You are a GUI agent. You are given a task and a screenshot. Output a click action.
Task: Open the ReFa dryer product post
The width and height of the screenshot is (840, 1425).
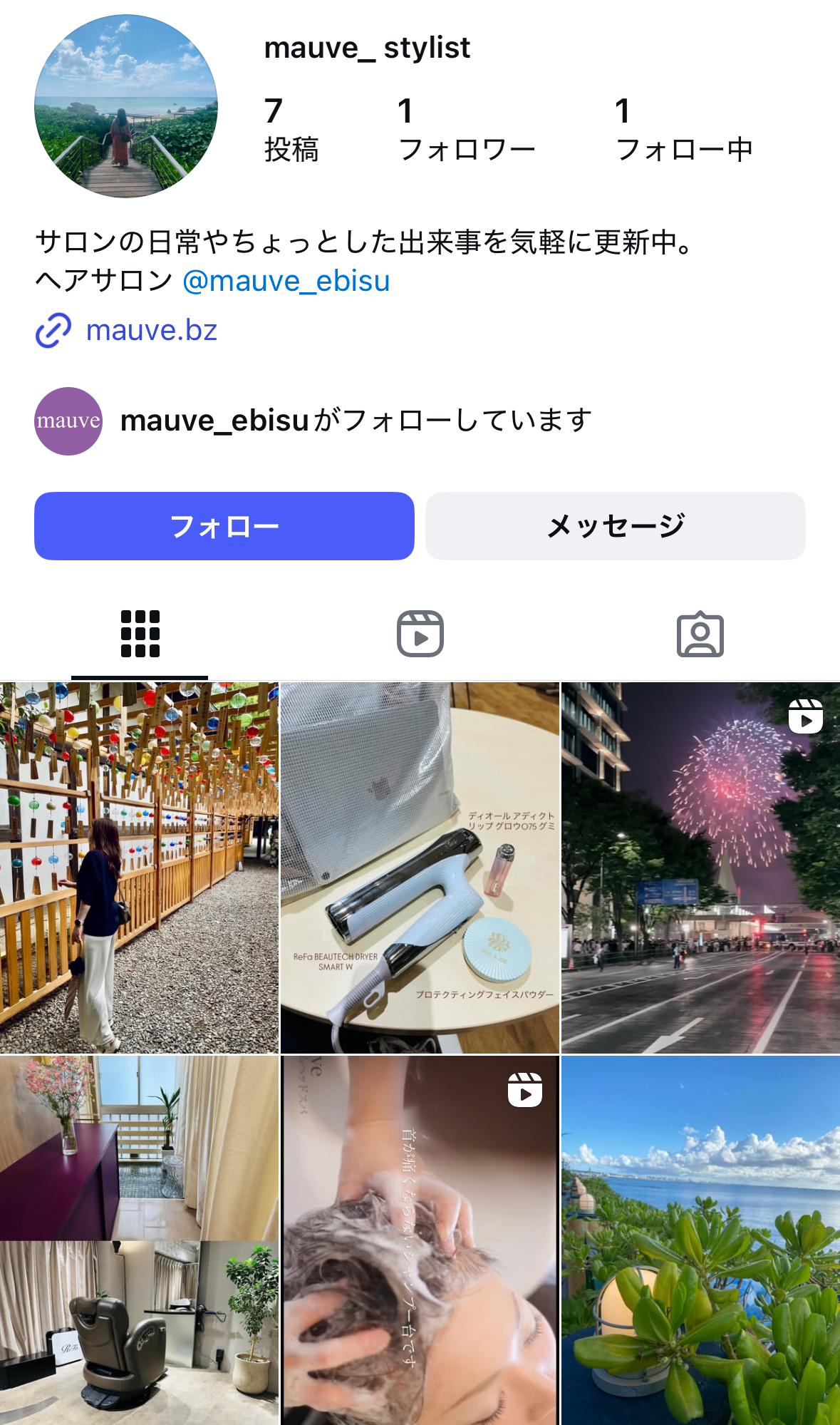[420, 868]
